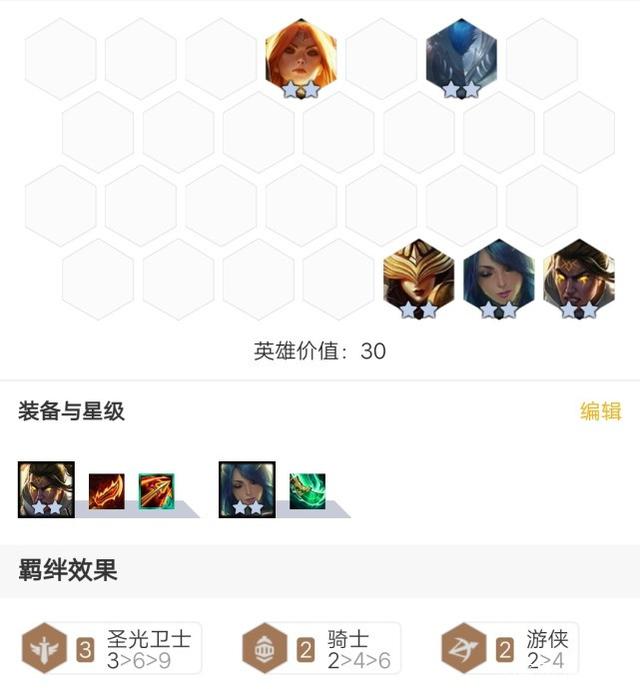Select the orange-haired champion on the board
The width and height of the screenshot is (640, 689).
tap(300, 58)
